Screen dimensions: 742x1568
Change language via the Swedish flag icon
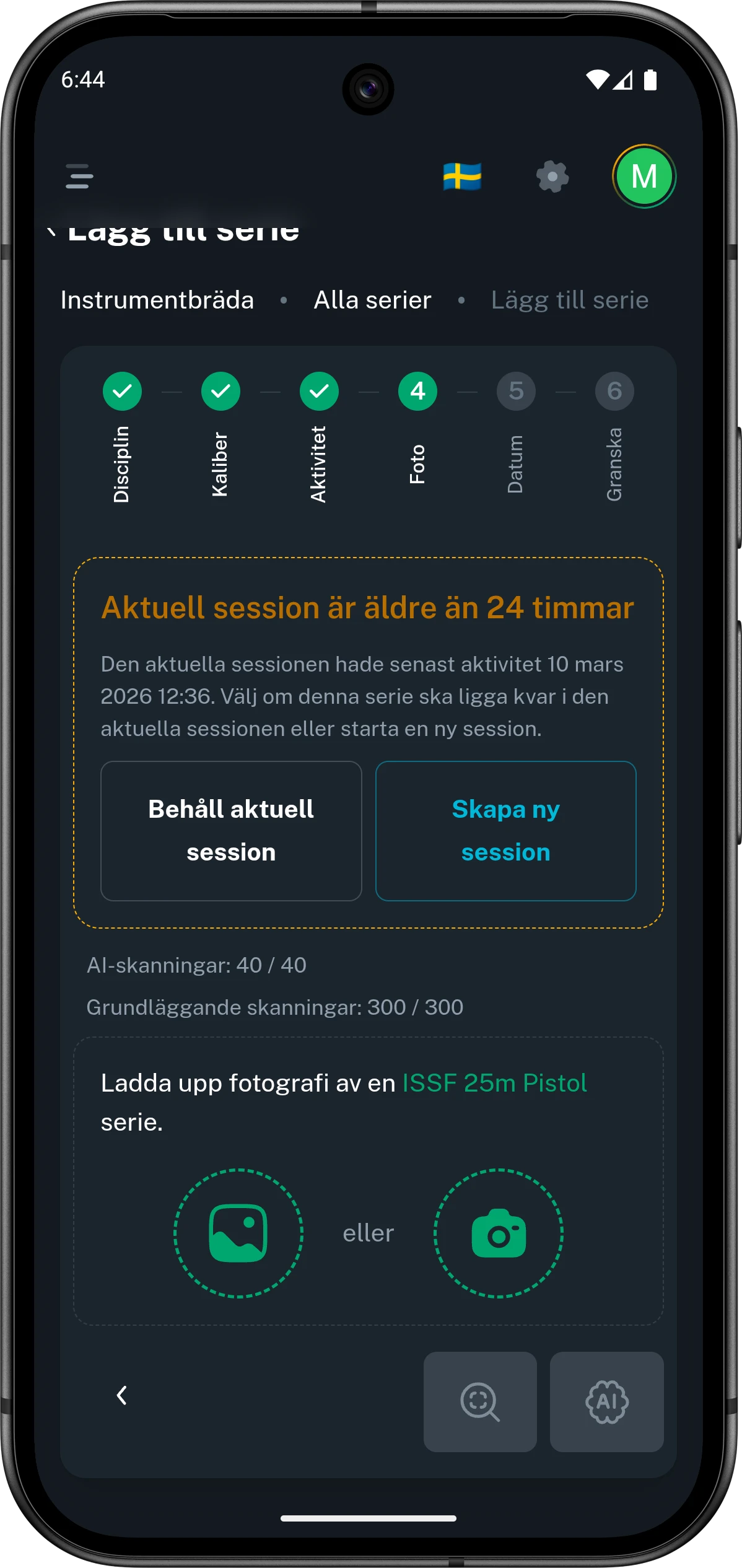coord(461,177)
